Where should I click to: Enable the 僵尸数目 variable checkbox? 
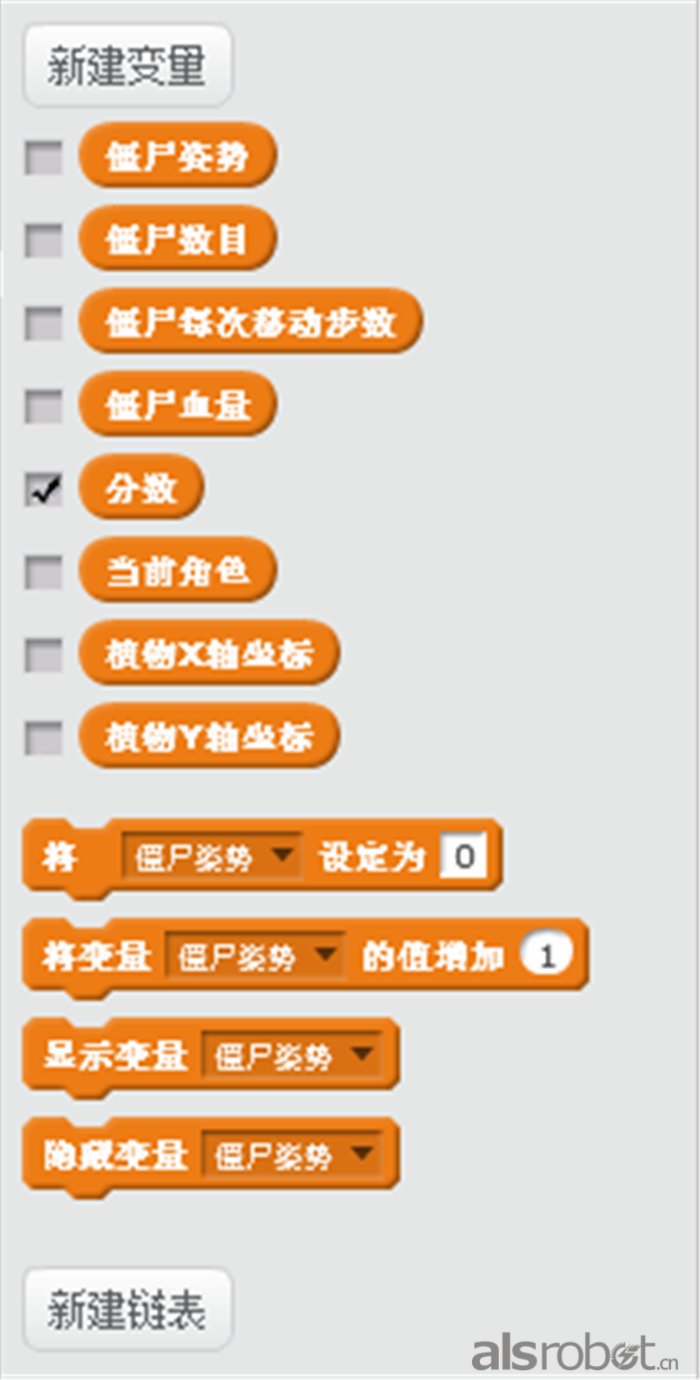pos(43,240)
